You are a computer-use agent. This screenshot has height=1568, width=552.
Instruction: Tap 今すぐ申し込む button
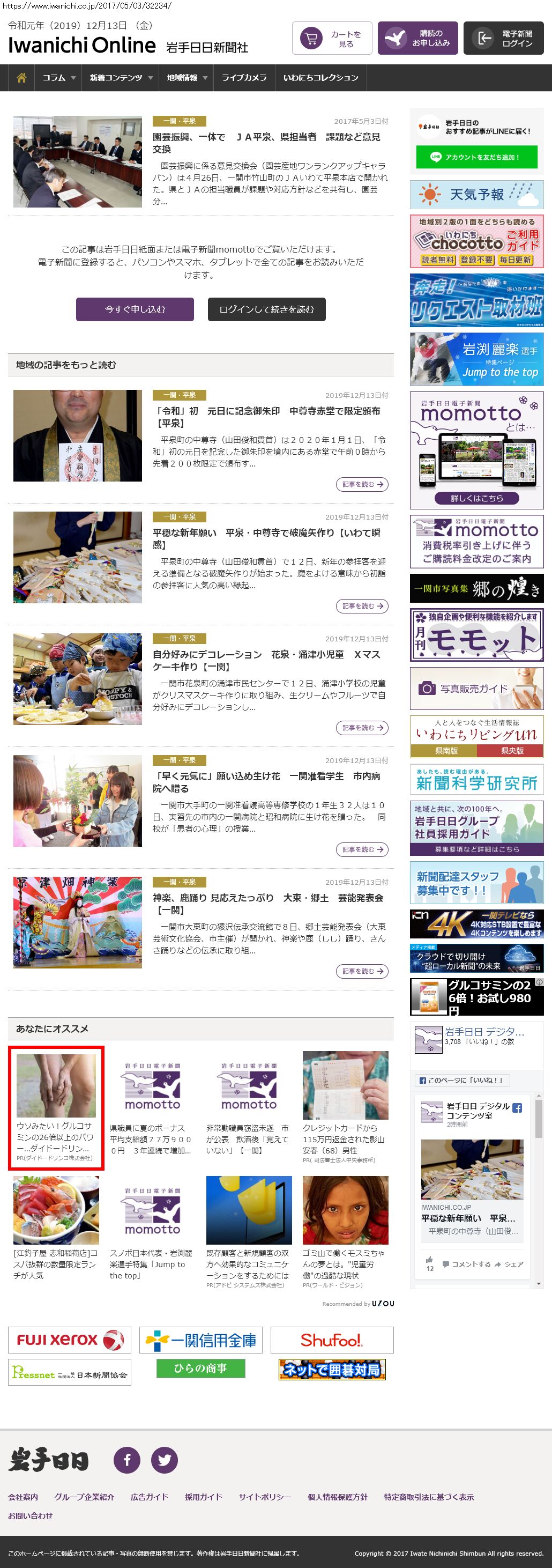[135, 309]
